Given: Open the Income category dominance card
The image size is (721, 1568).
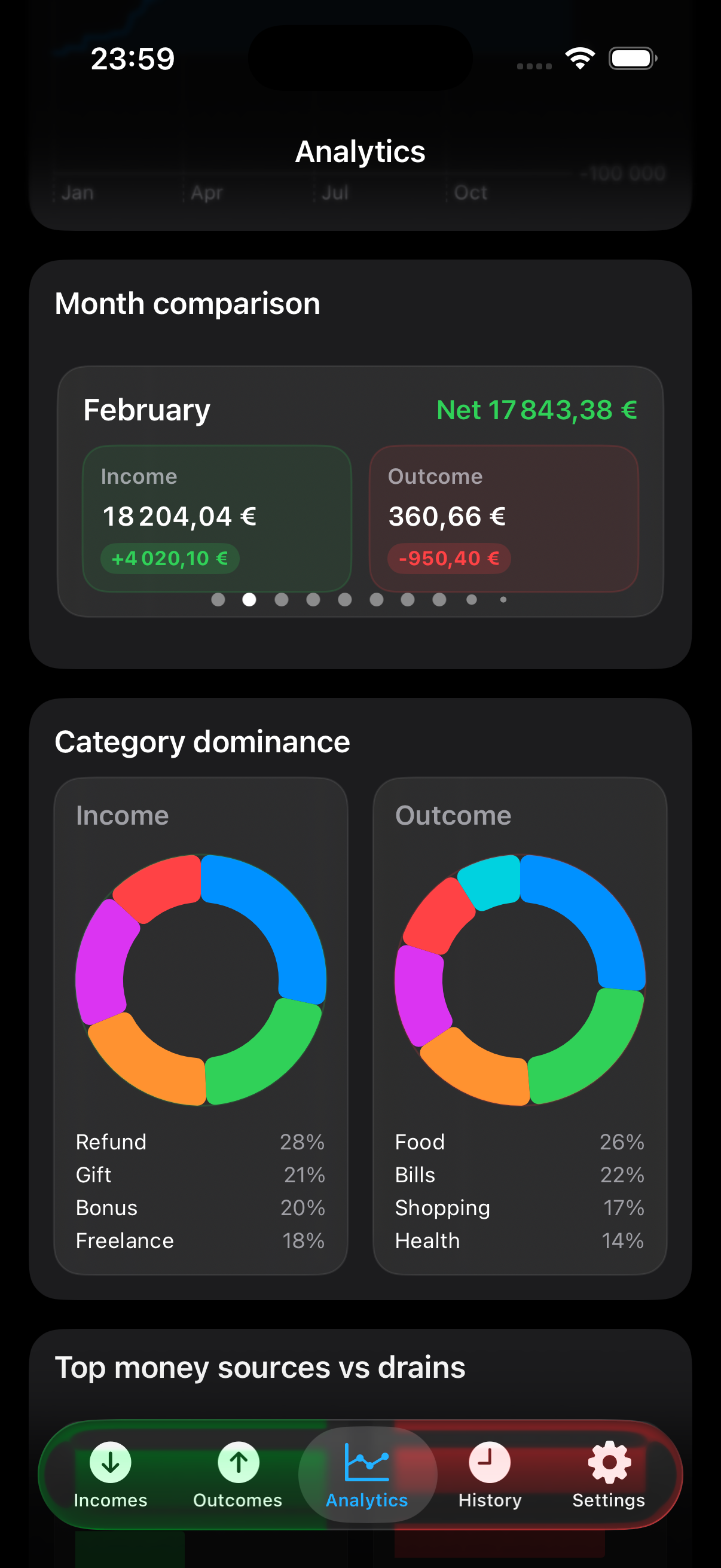Looking at the screenshot, I should tap(201, 1026).
